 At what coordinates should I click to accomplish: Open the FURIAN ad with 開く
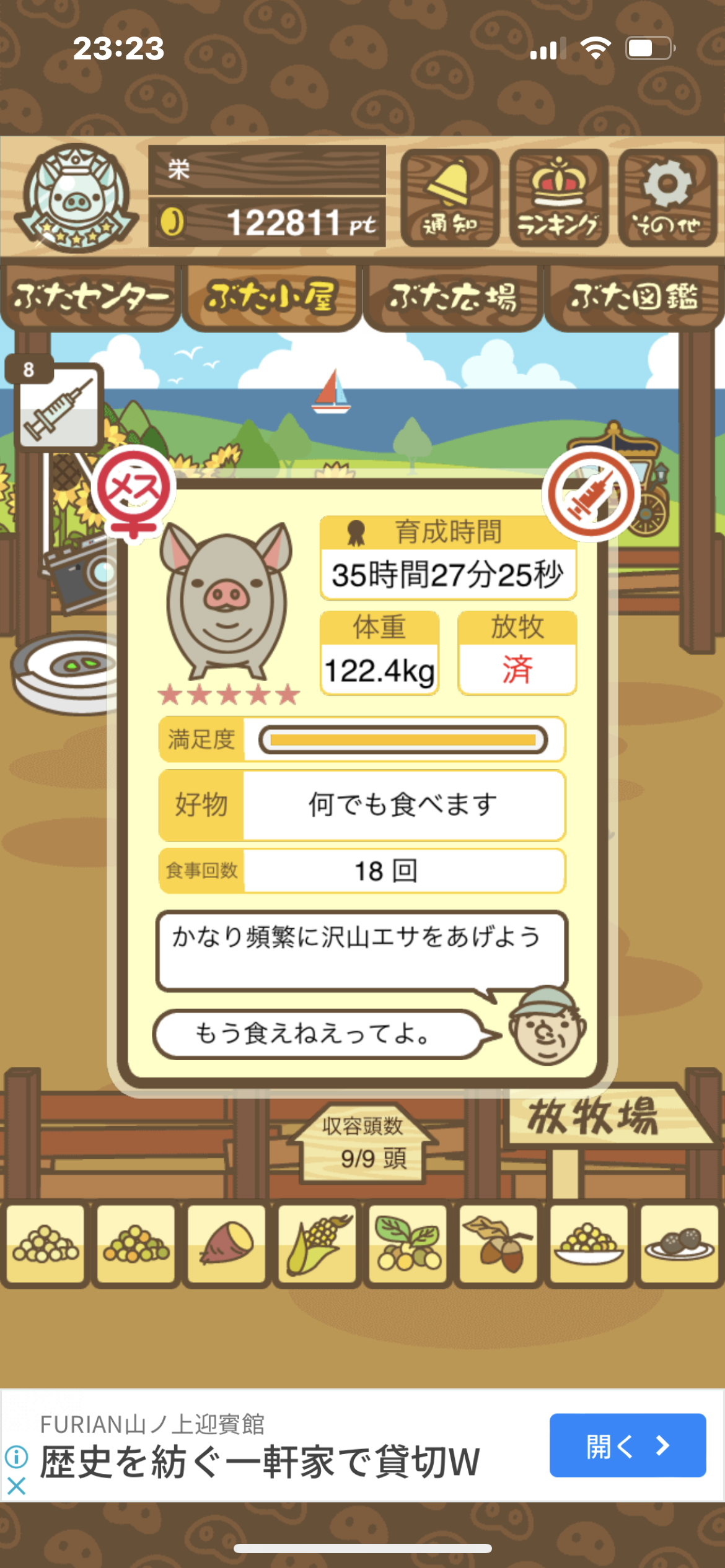point(627,1445)
